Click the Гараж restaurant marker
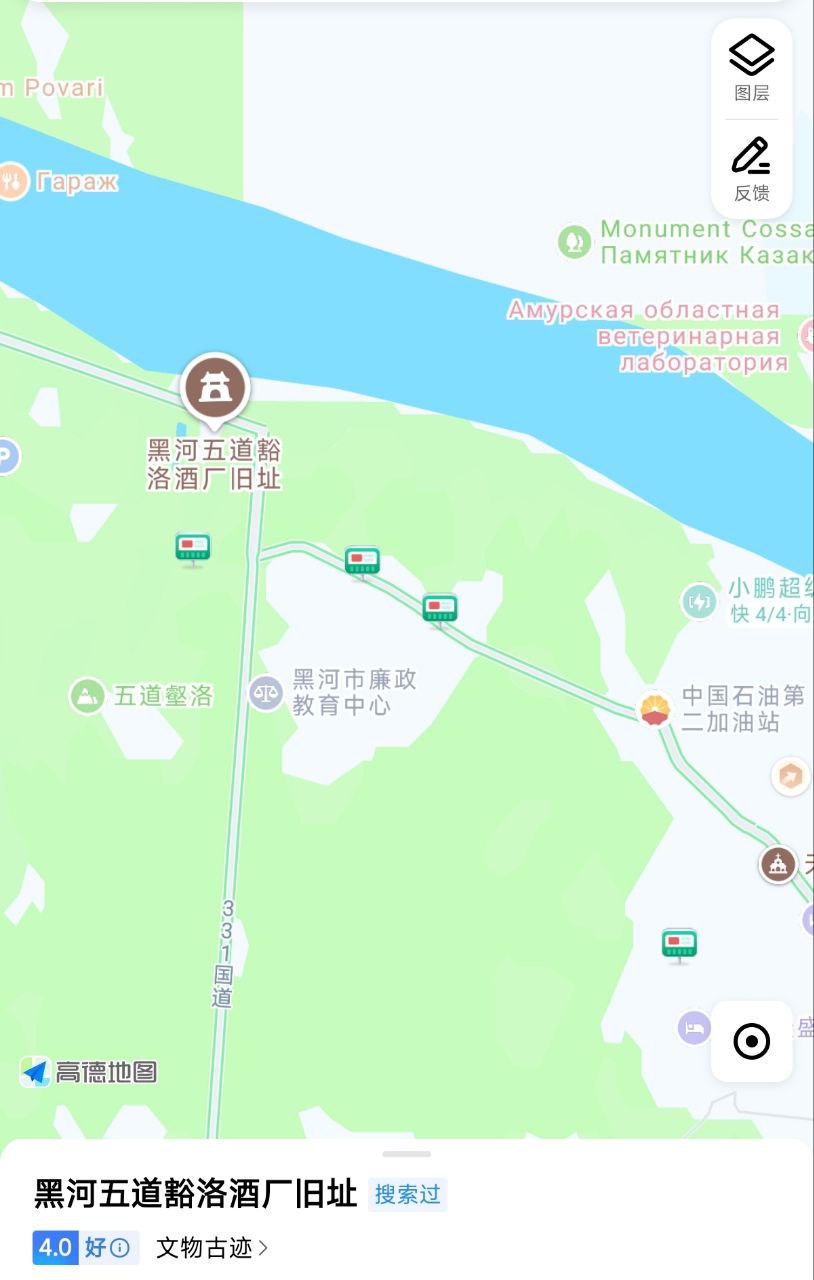Image resolution: width=814 pixels, height=1280 pixels. 12,182
